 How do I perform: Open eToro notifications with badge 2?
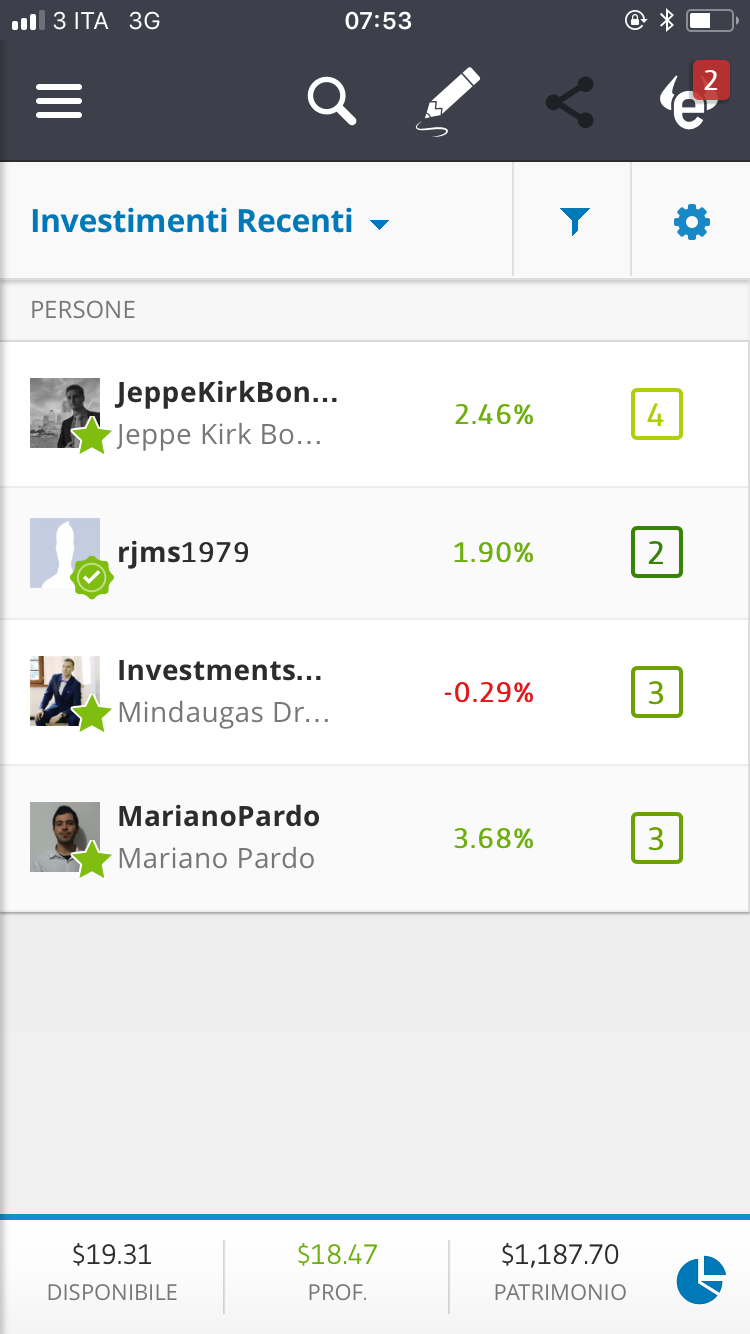(691, 98)
